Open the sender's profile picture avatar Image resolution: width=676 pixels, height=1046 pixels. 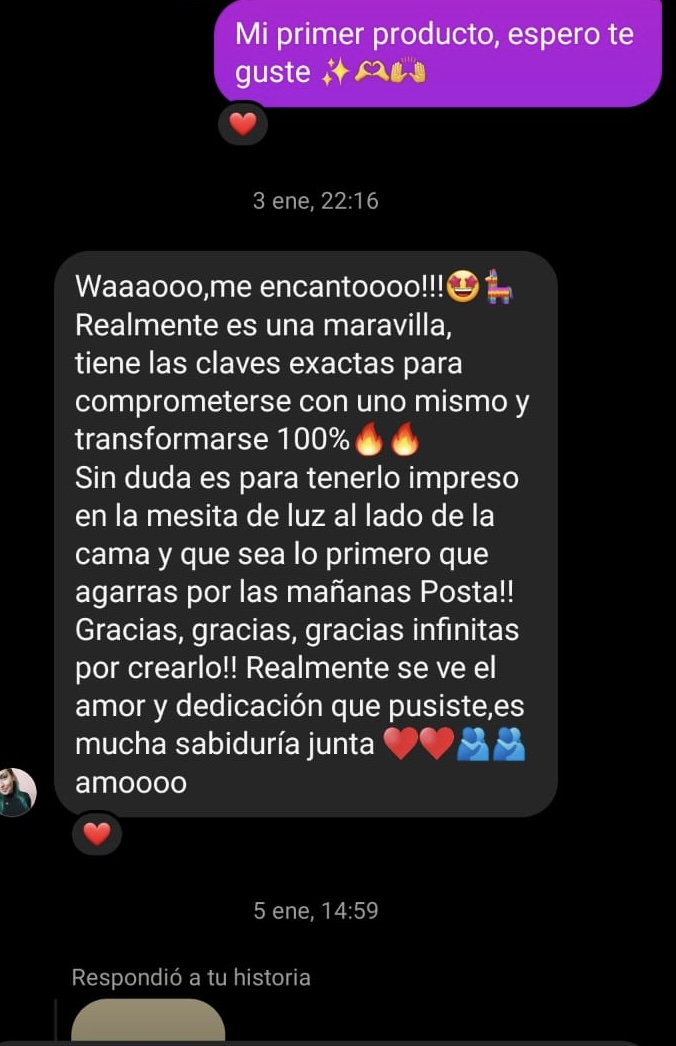tap(17, 792)
